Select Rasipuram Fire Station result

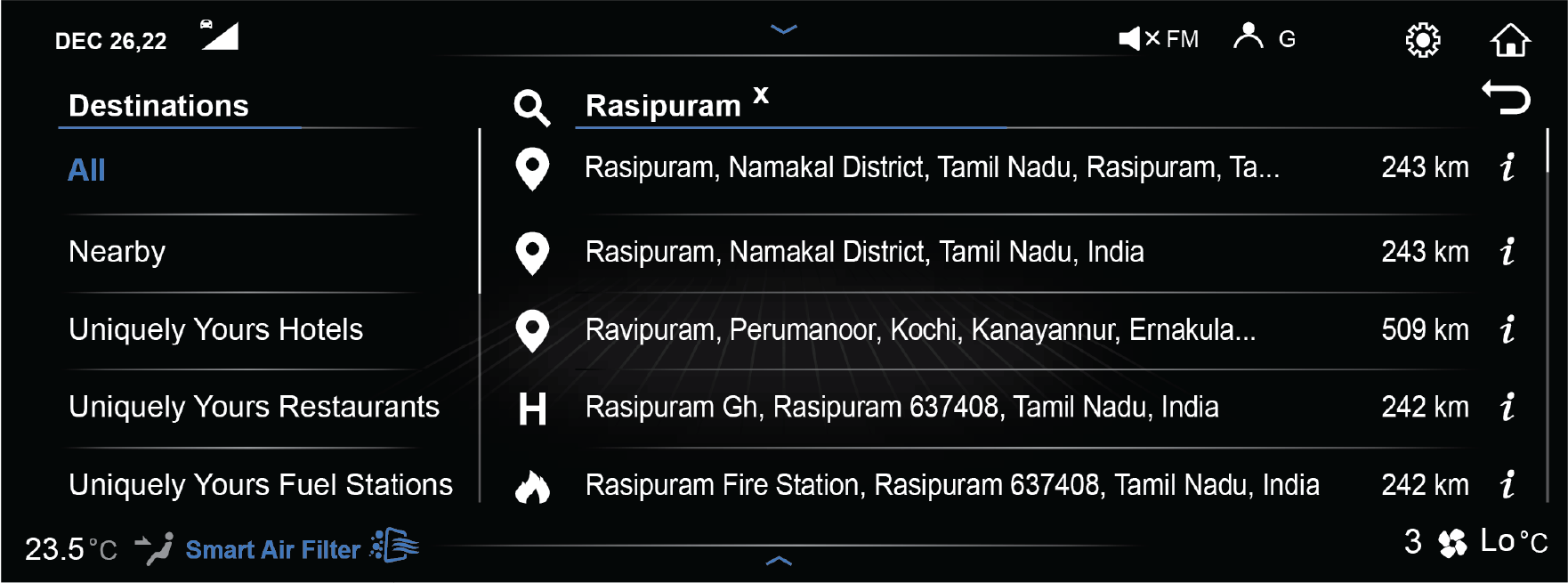tap(951, 484)
